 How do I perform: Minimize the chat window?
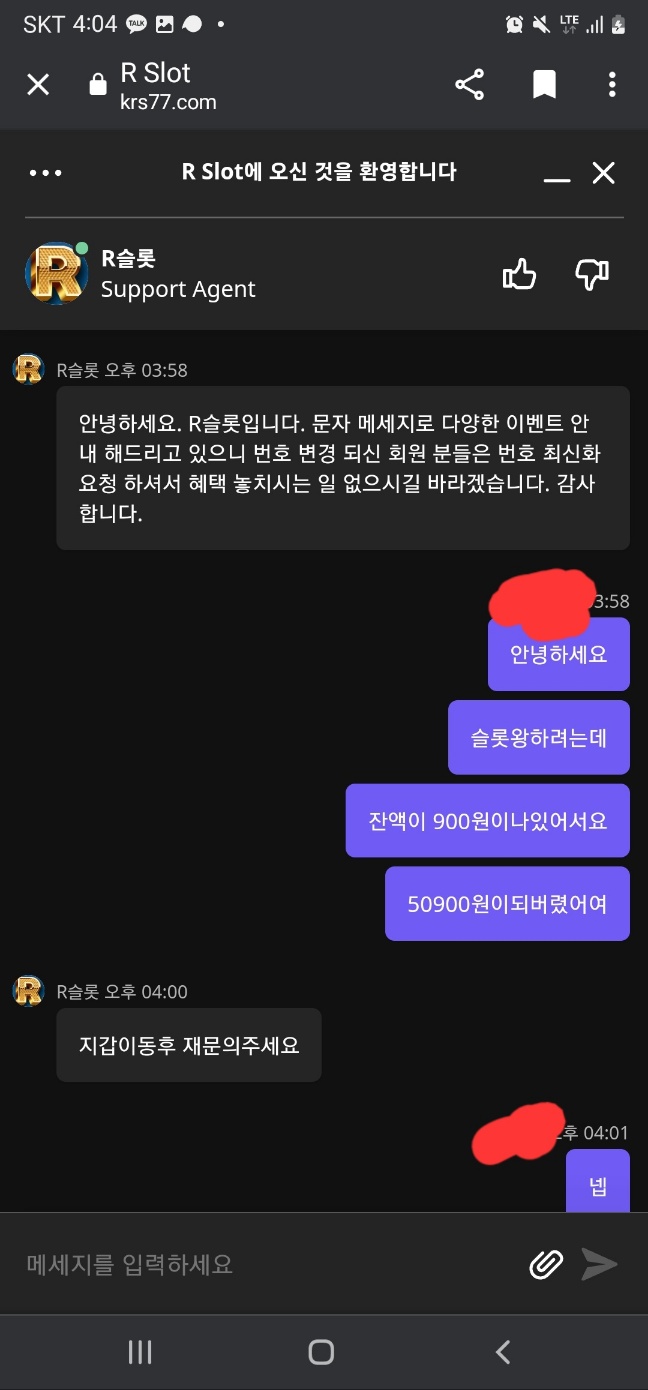pos(557,174)
